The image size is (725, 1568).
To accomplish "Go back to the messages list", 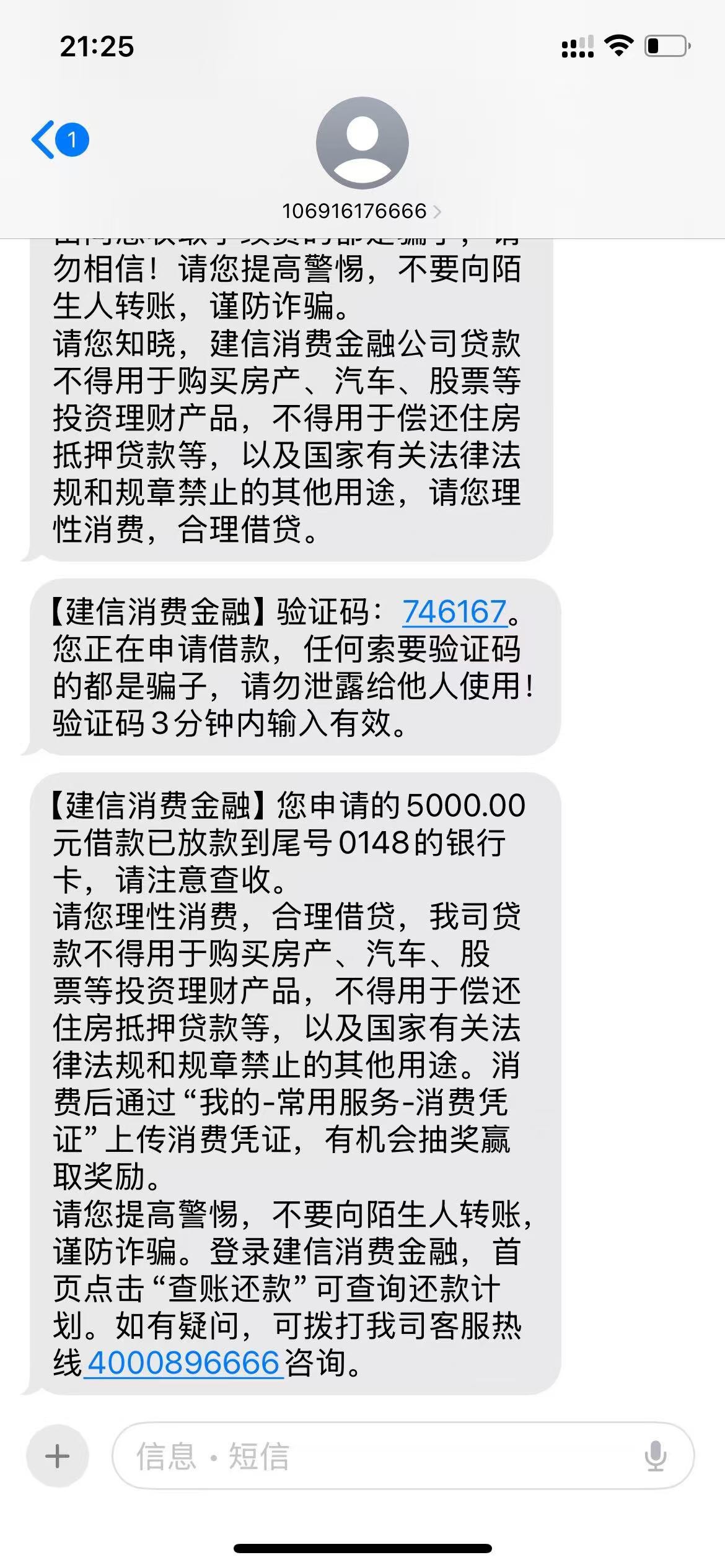I will tap(60, 140).
